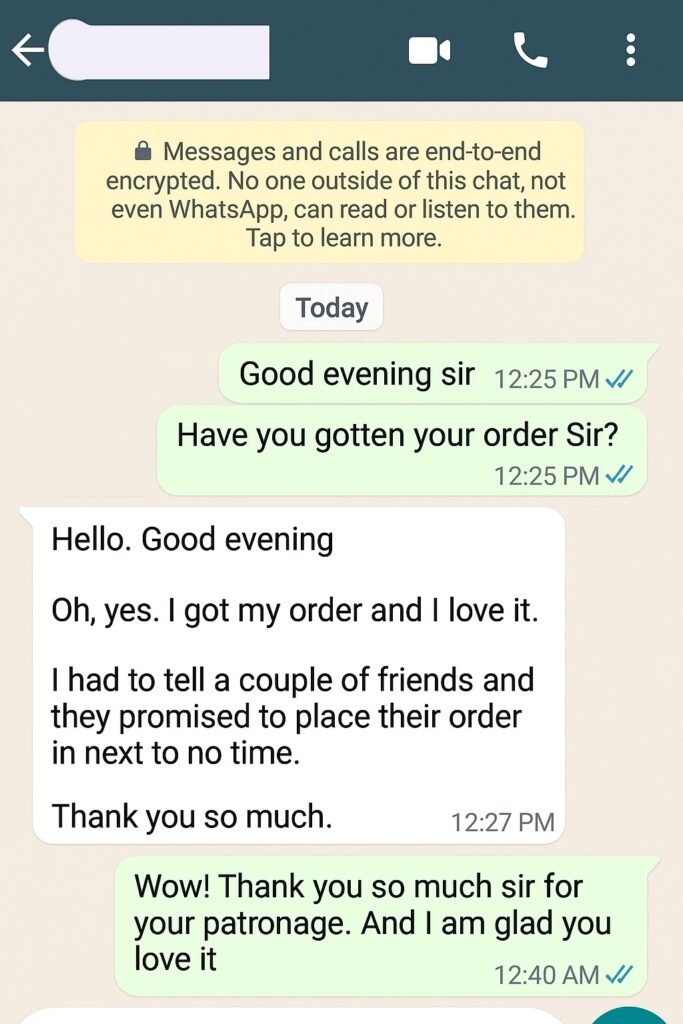The width and height of the screenshot is (683, 1024).
Task: Open the three-dot overflow menu
Action: (x=630, y=50)
